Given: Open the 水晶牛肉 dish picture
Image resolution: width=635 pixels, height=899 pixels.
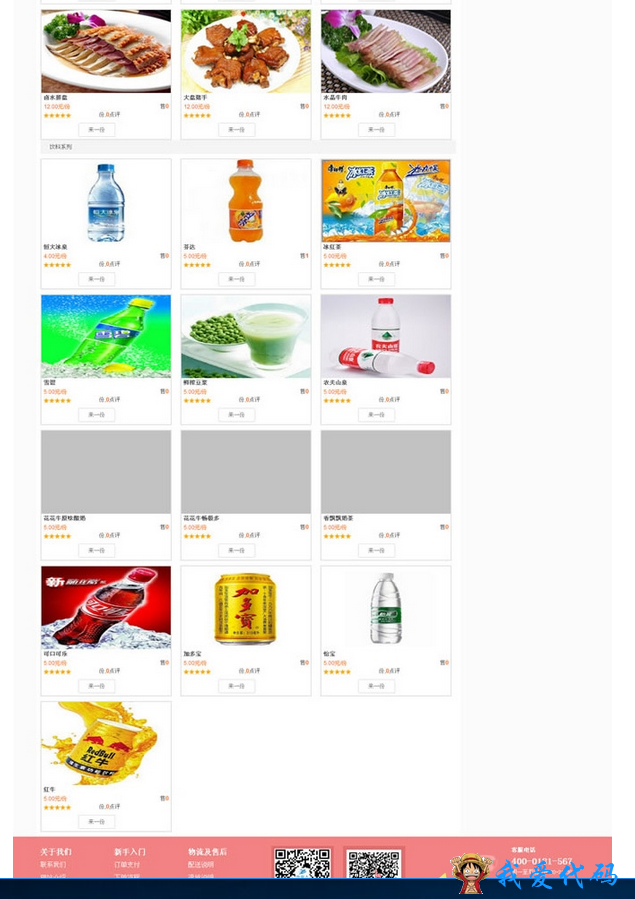Looking at the screenshot, I should point(386,52).
